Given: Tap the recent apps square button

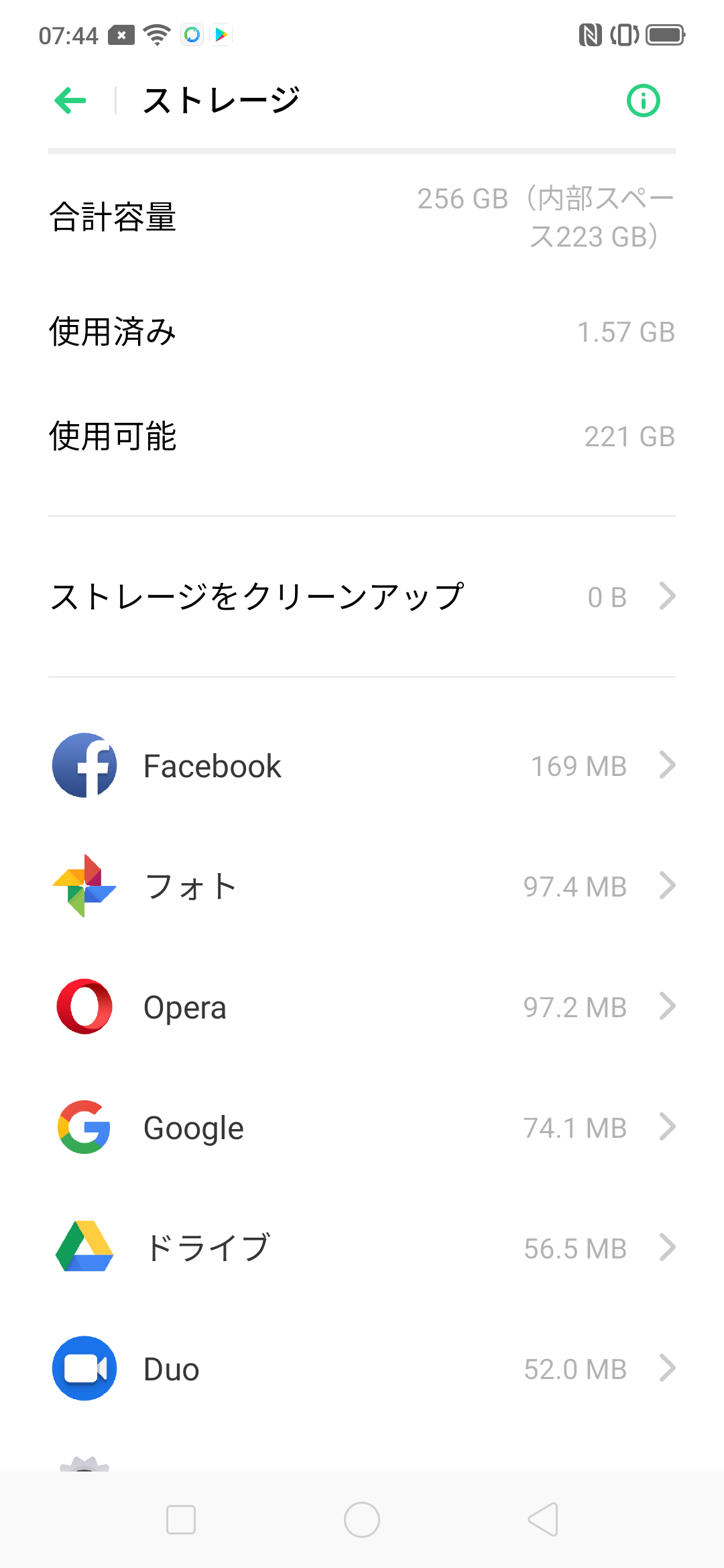Looking at the screenshot, I should click(180, 1520).
